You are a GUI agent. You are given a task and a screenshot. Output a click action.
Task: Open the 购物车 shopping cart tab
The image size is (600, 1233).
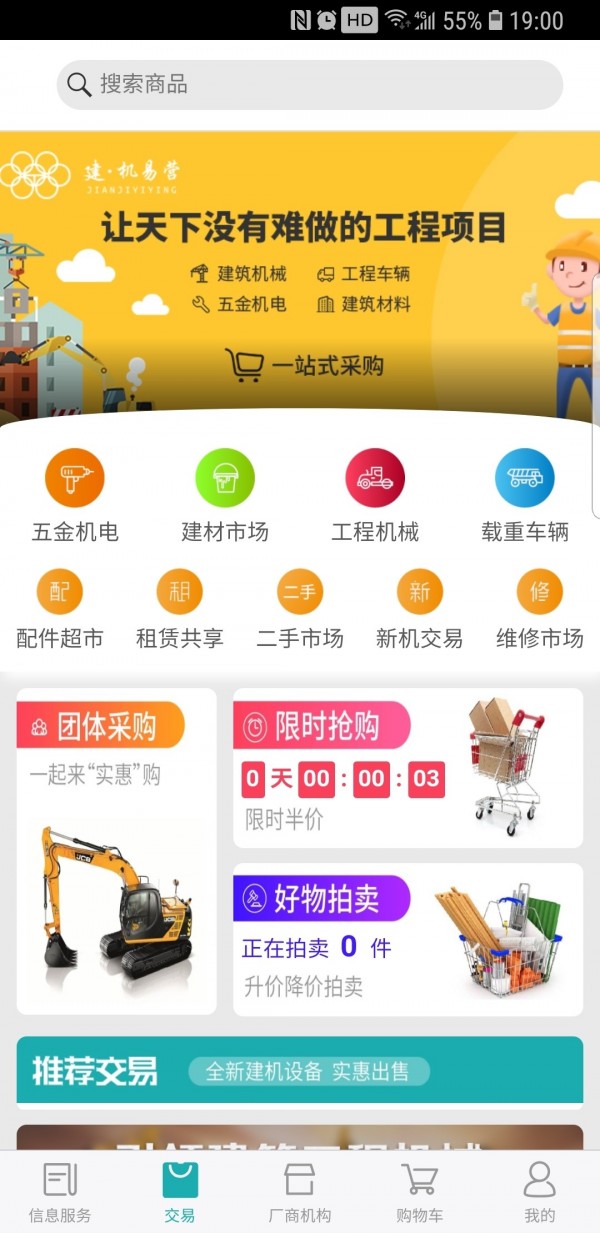[x=420, y=1192]
